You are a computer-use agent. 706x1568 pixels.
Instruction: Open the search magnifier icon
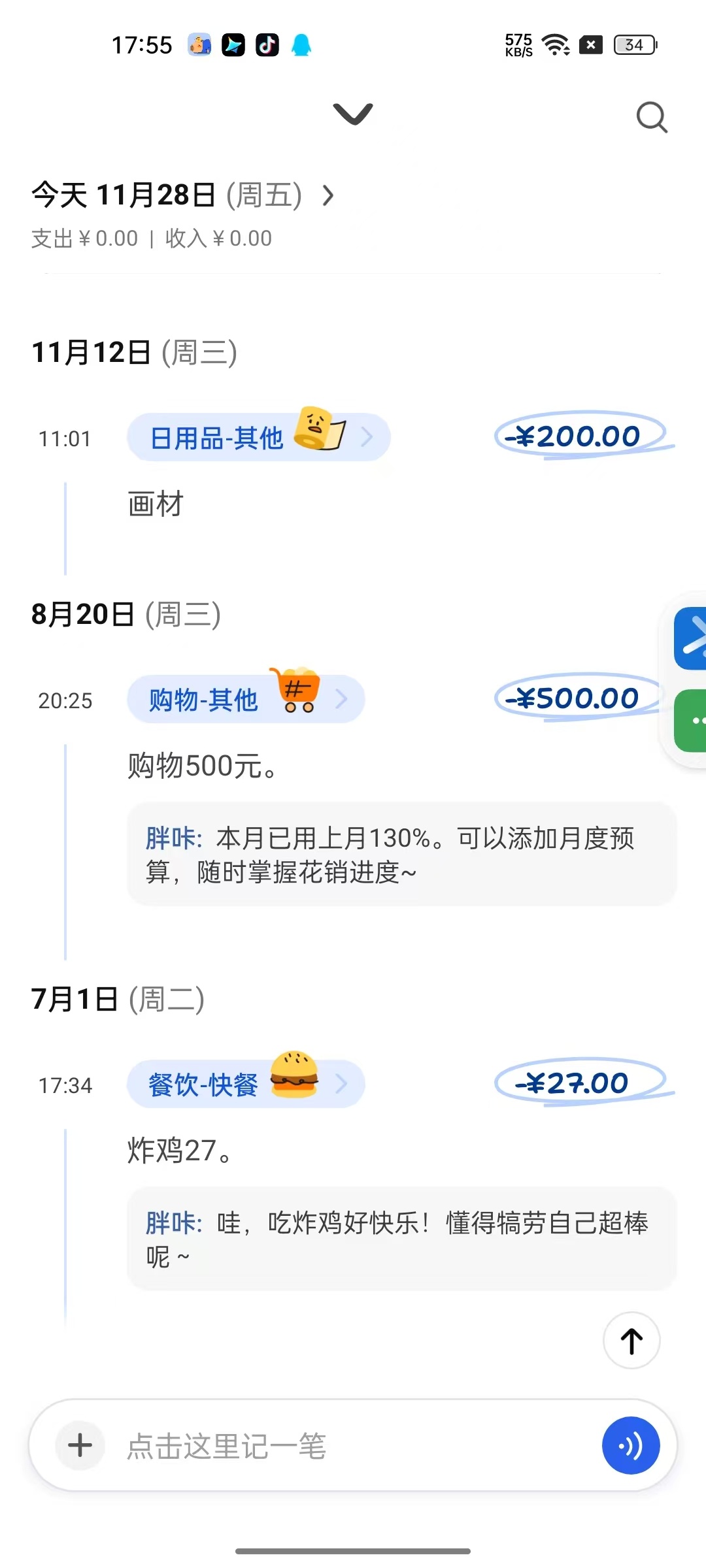click(x=652, y=118)
